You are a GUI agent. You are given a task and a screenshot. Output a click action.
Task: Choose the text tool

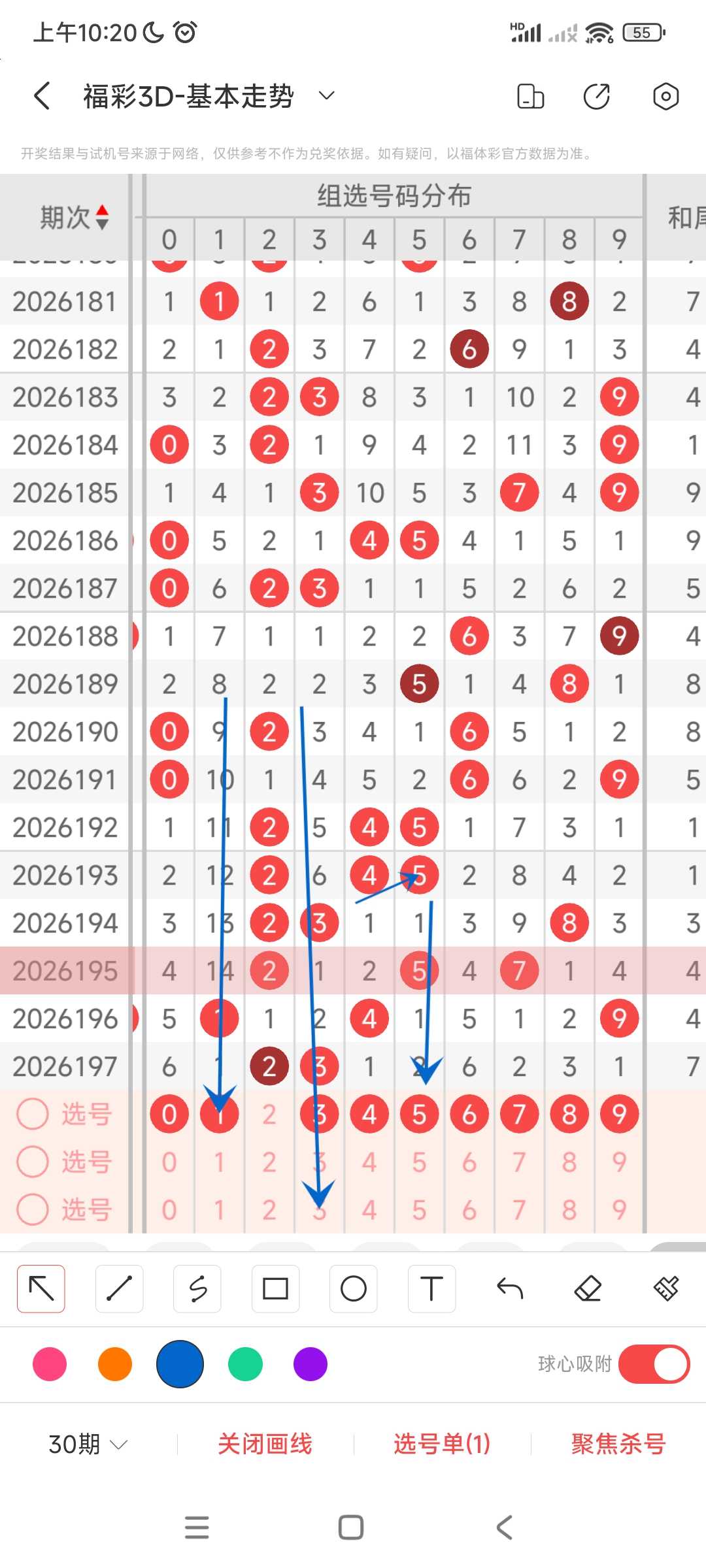click(x=431, y=1289)
